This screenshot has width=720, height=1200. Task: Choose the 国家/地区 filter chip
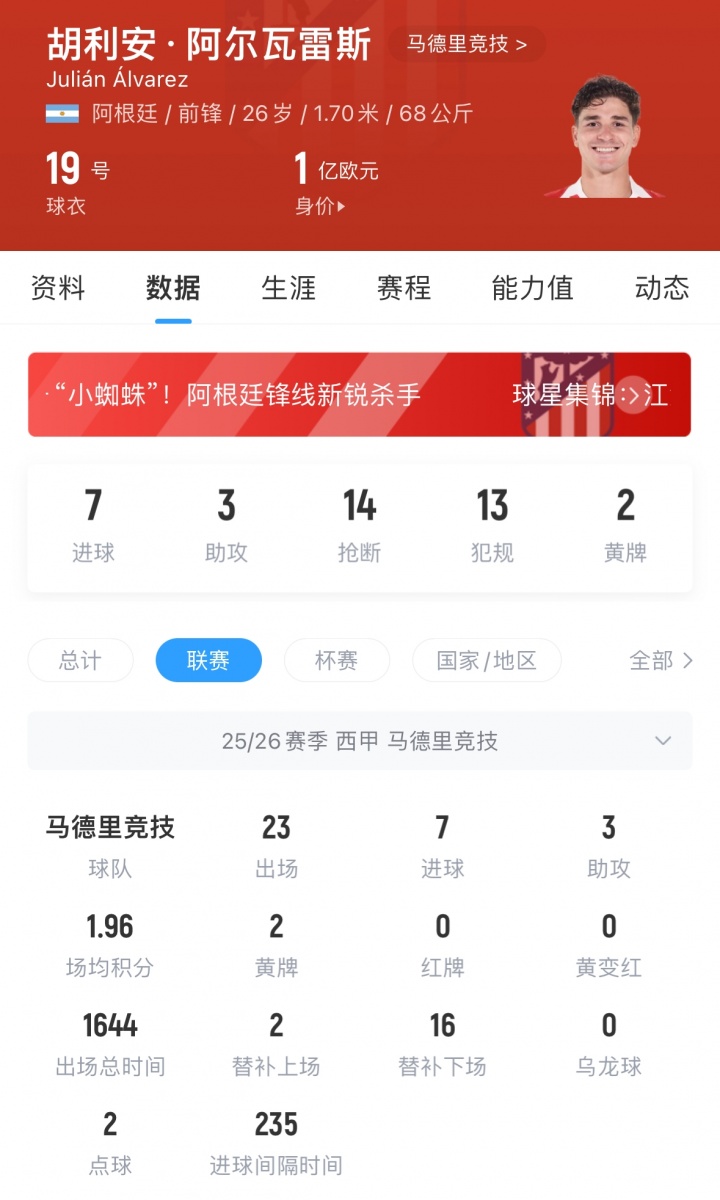point(487,660)
